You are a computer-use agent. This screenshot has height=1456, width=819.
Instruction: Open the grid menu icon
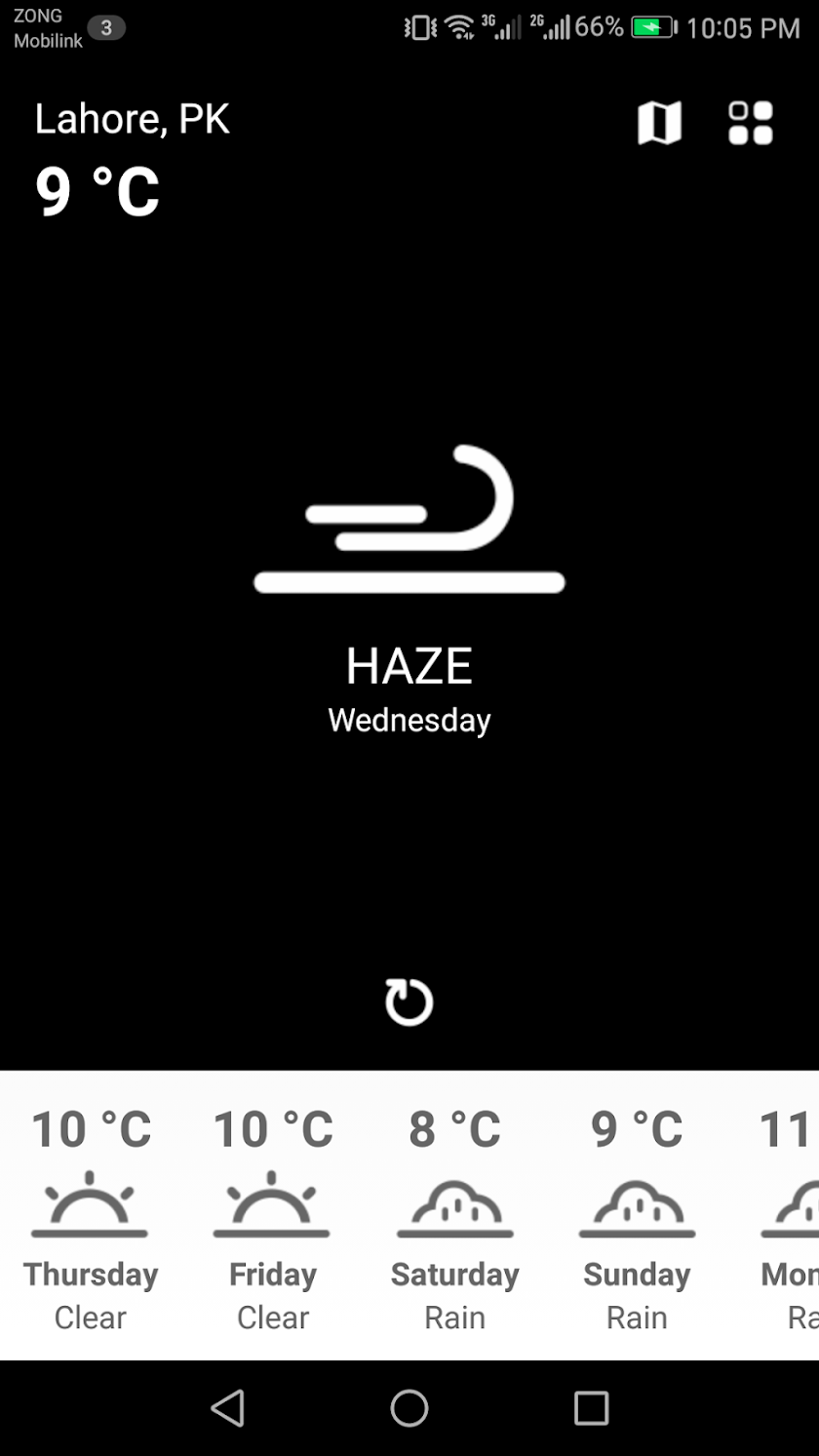coord(751,124)
